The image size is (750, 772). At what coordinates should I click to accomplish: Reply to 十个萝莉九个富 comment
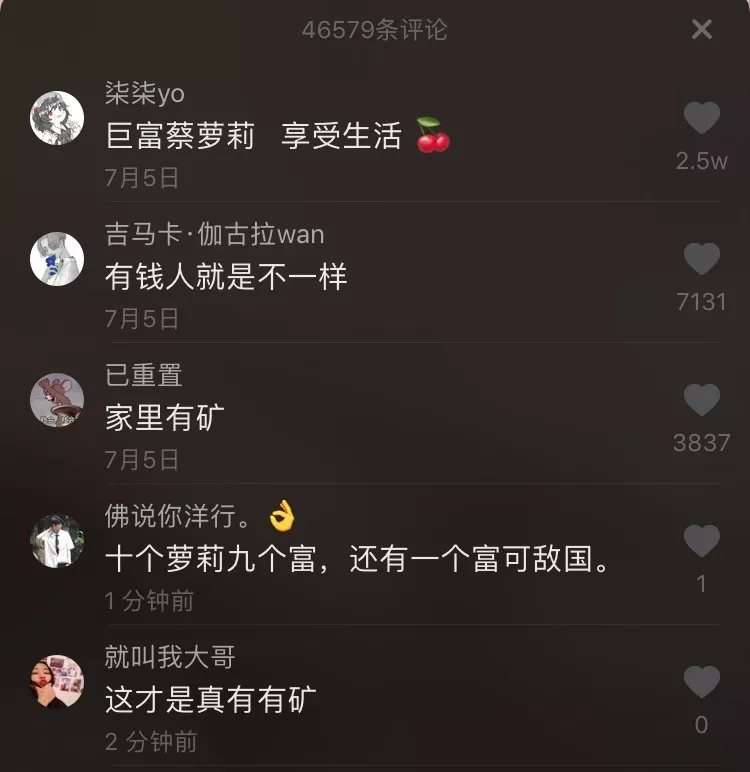(357, 560)
